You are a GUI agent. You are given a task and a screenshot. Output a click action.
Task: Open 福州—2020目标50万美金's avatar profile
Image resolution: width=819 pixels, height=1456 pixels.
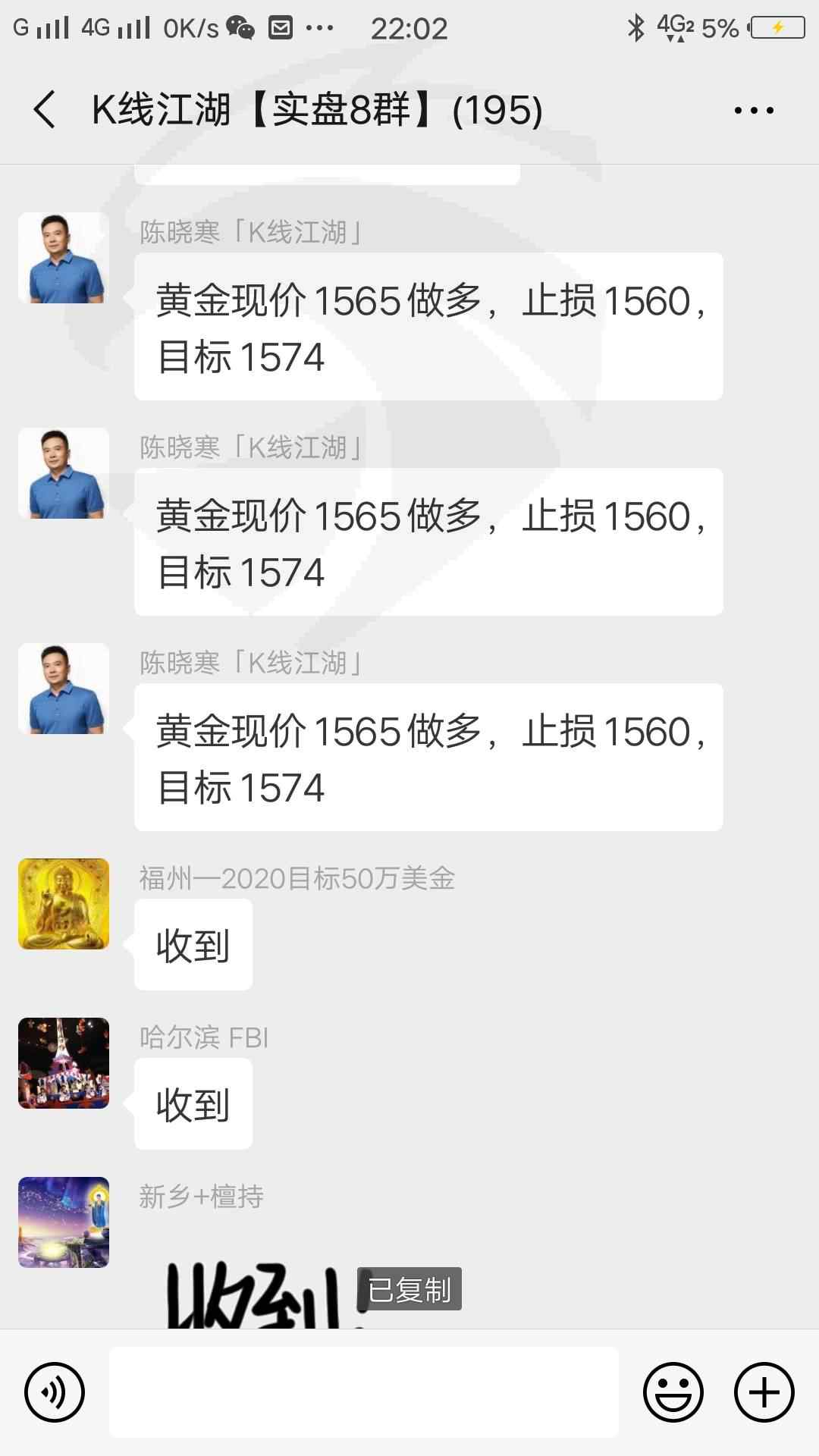[x=64, y=904]
